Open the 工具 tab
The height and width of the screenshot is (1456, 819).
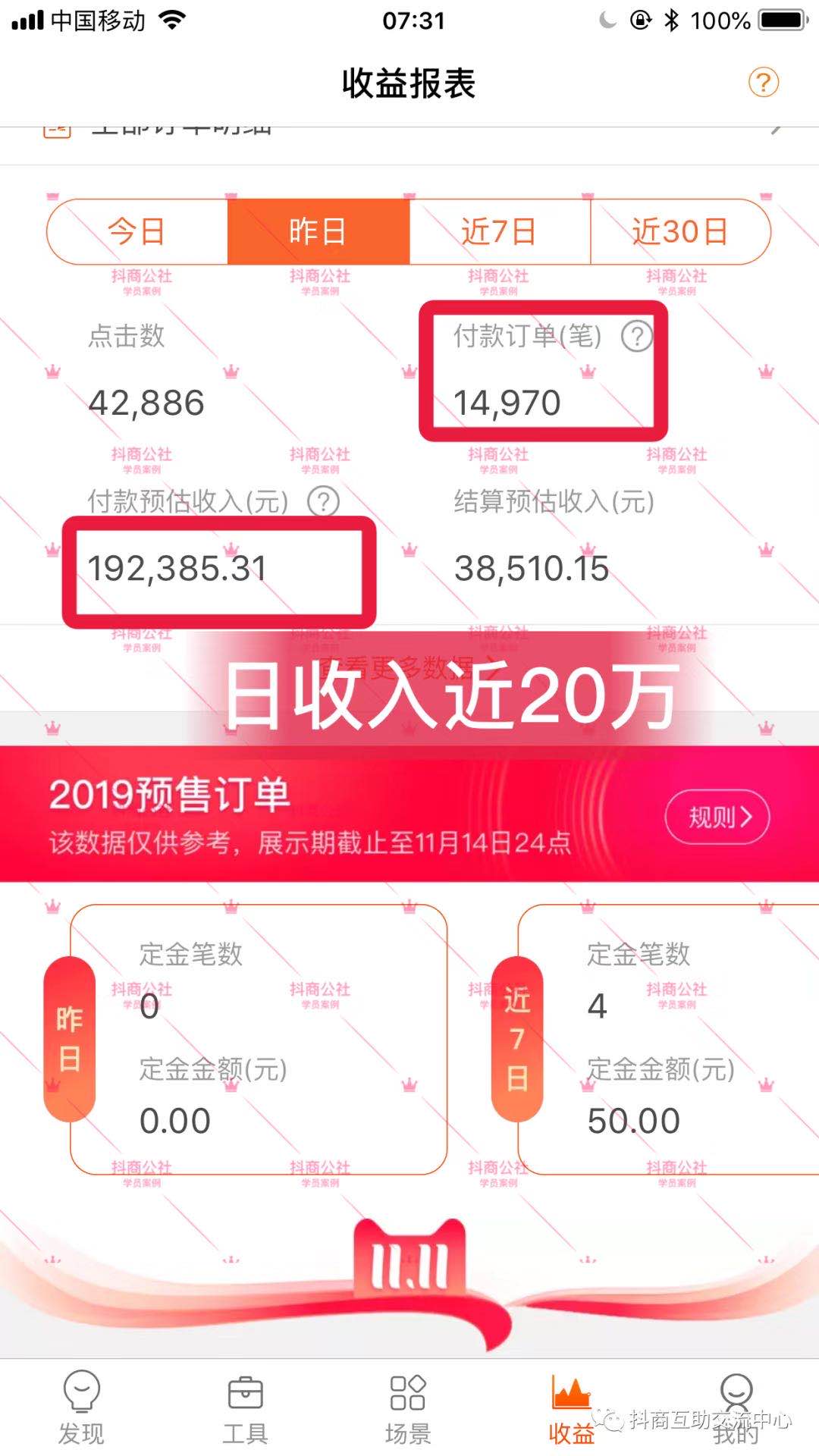245,1407
